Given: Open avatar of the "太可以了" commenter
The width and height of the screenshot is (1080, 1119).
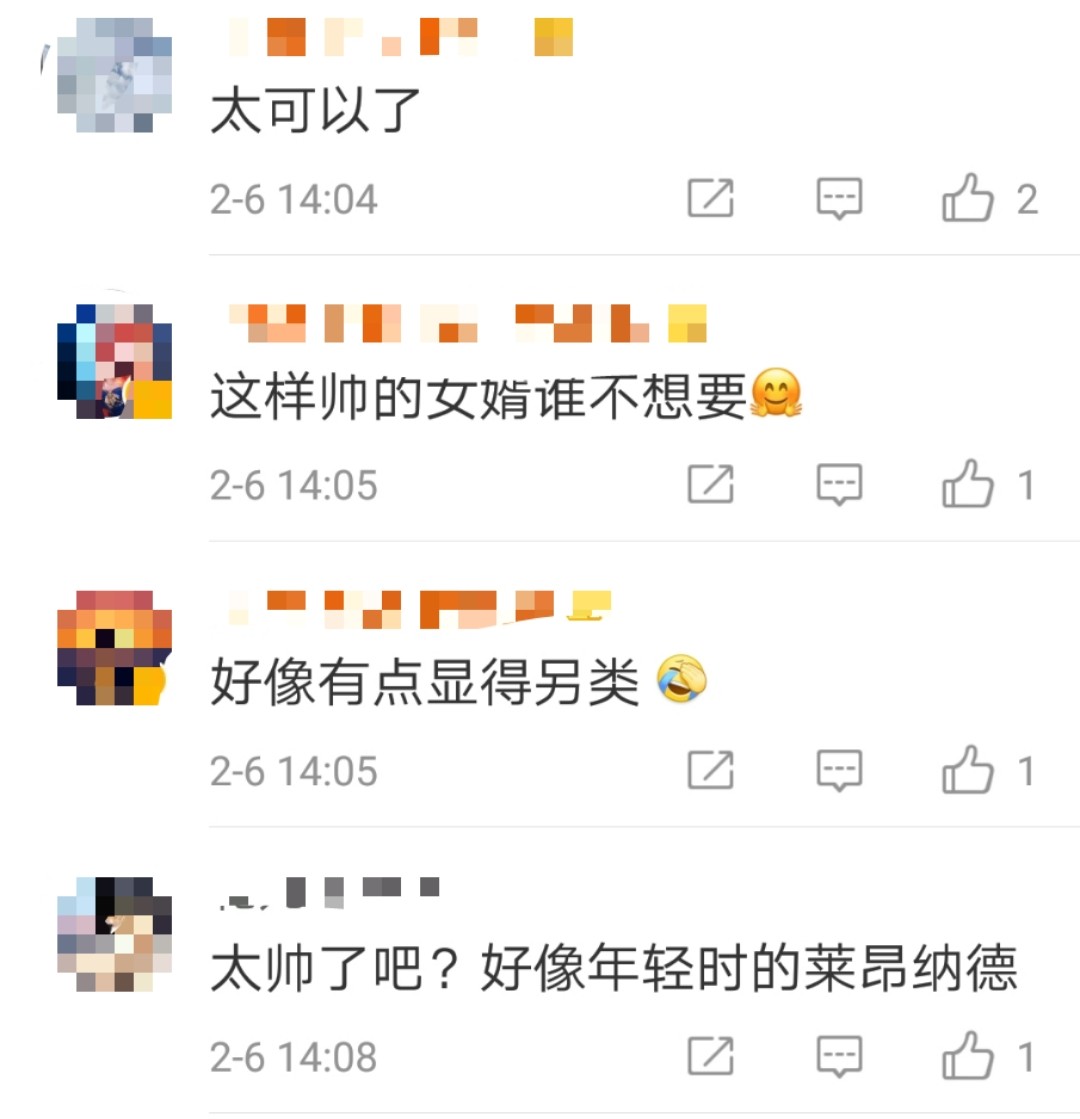Looking at the screenshot, I should (114, 76).
